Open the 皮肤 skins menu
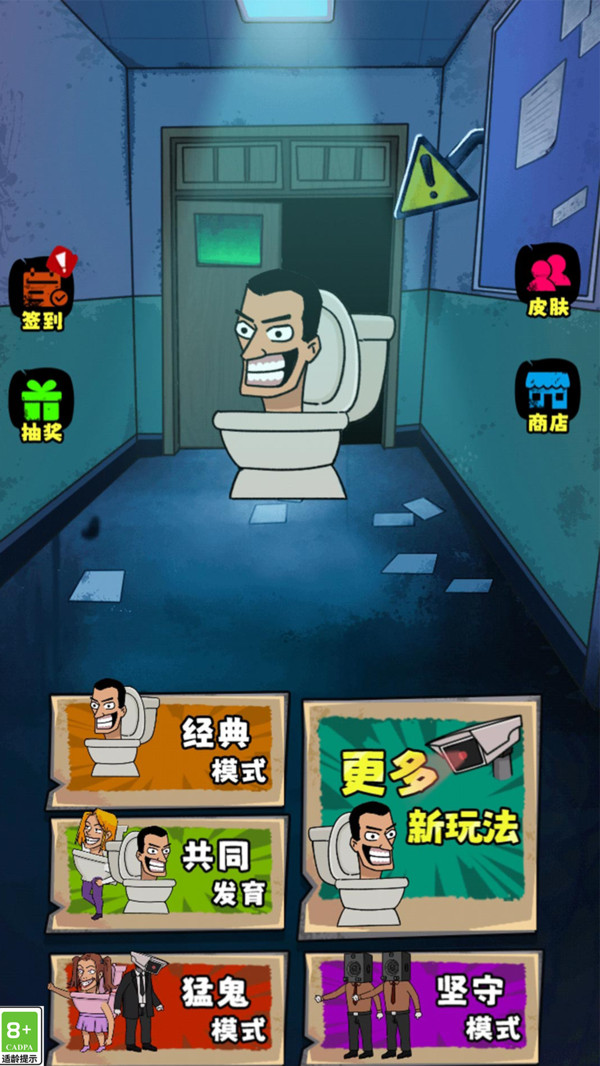600x1066 pixels. 547,281
